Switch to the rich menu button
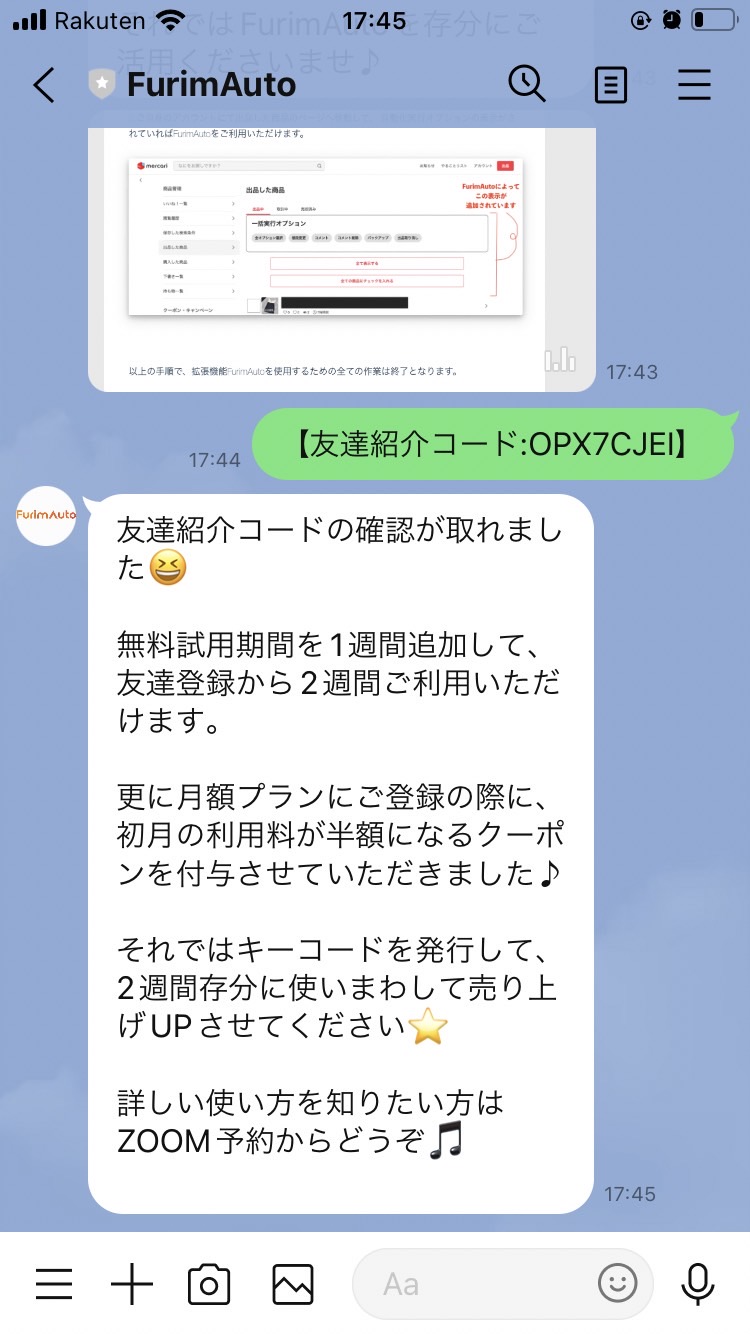 pyautogui.click(x=54, y=1284)
